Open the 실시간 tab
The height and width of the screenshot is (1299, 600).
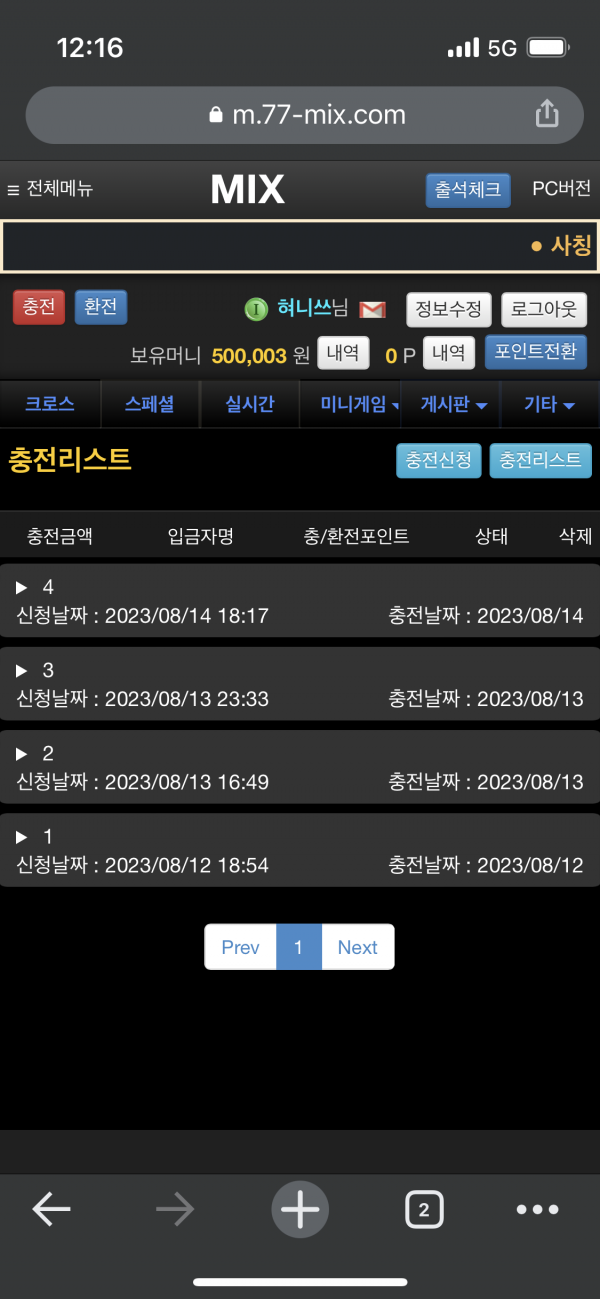[x=250, y=404]
